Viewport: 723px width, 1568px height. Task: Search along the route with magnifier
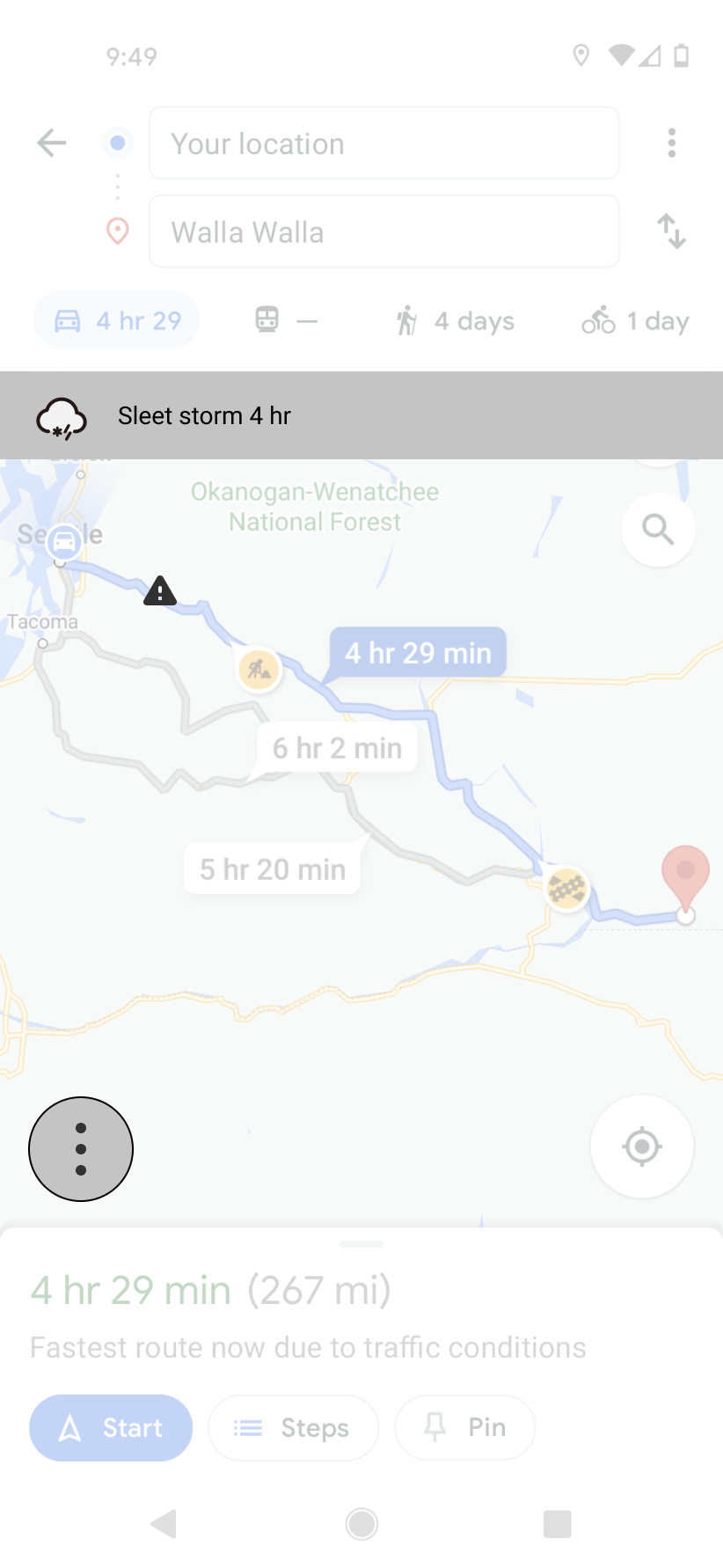point(658,530)
